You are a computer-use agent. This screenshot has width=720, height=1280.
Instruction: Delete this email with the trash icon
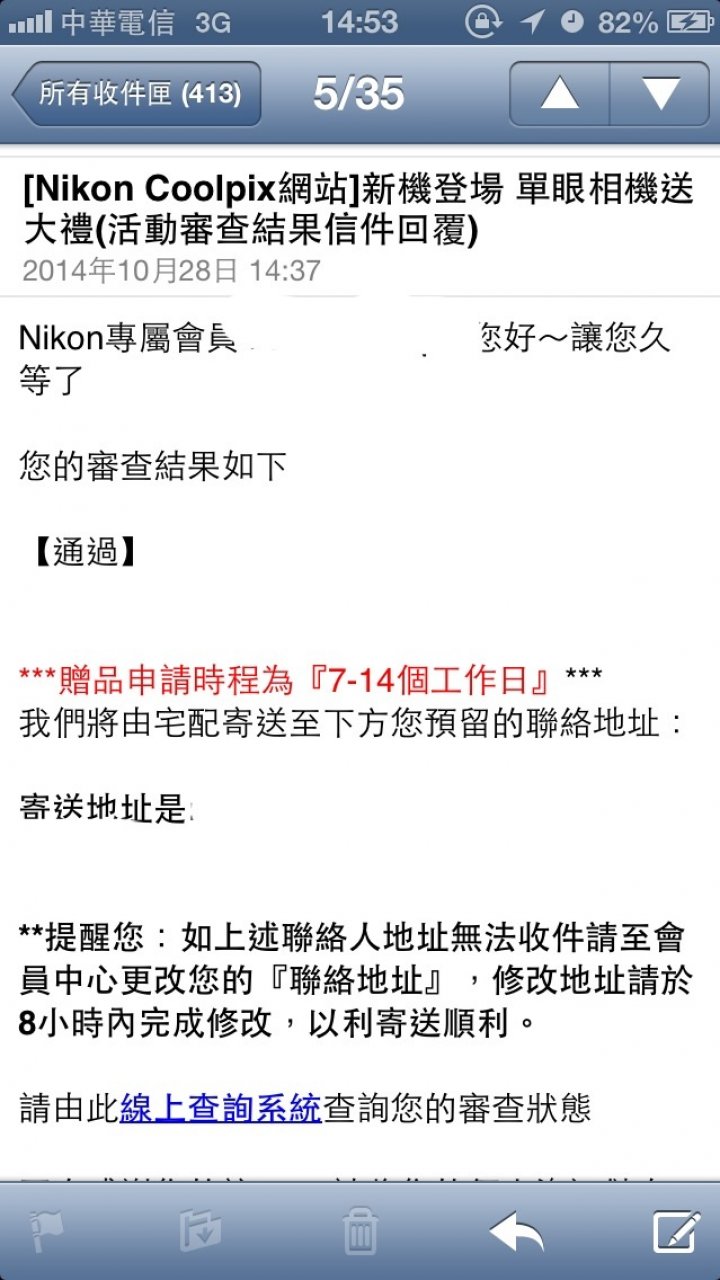point(360,1232)
